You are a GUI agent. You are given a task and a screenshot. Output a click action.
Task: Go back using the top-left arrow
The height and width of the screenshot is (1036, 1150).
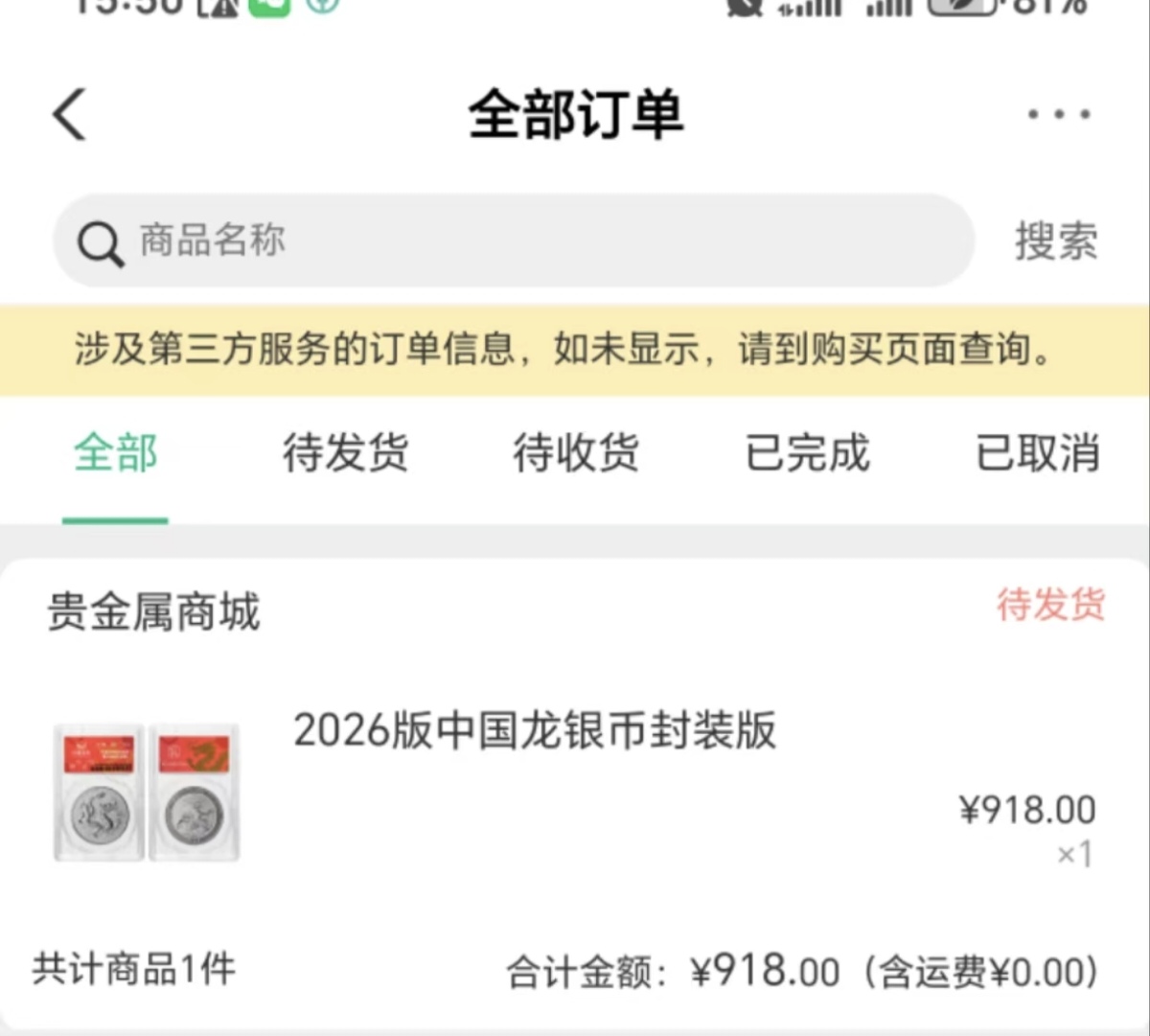[70, 115]
